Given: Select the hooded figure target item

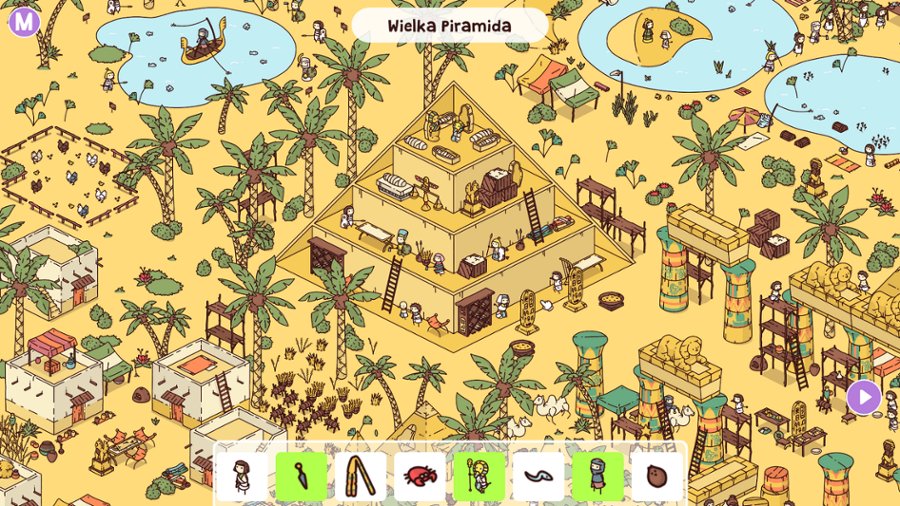Looking at the screenshot, I should pyautogui.click(x=597, y=477).
